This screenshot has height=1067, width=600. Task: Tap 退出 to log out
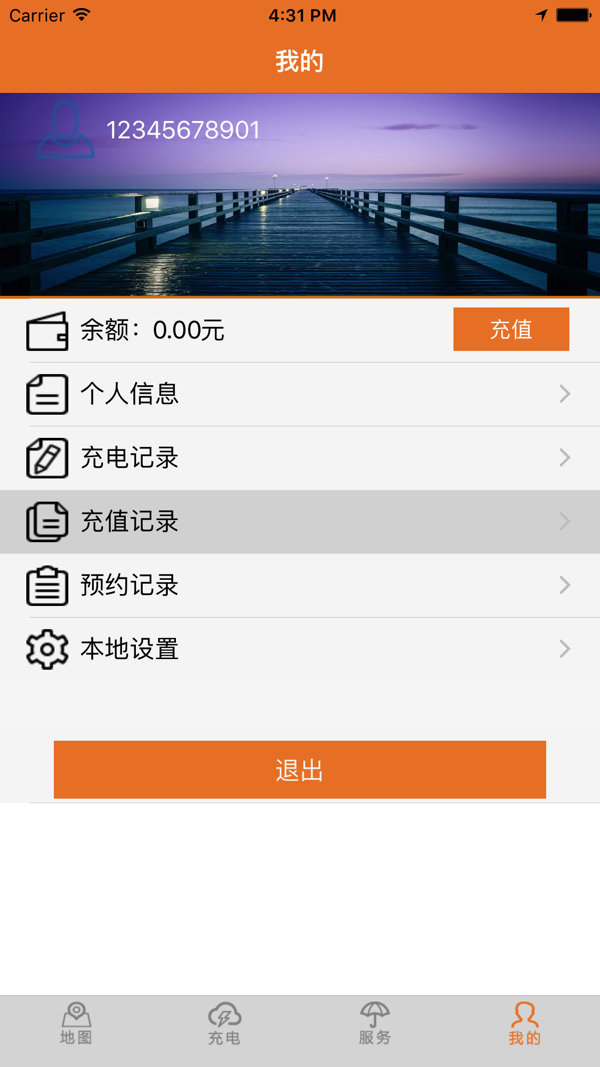pyautogui.click(x=300, y=770)
